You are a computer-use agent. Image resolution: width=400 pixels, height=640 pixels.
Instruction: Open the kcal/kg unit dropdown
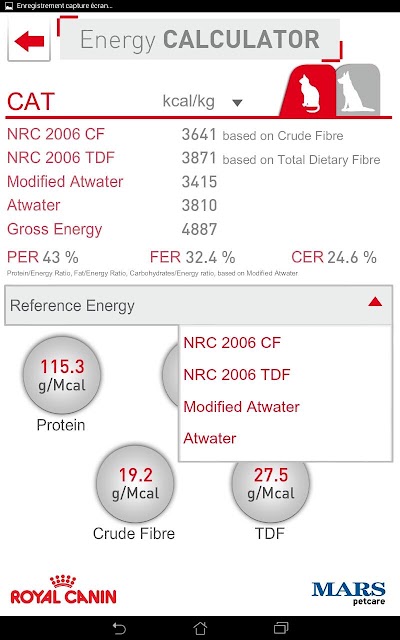[x=203, y=101]
